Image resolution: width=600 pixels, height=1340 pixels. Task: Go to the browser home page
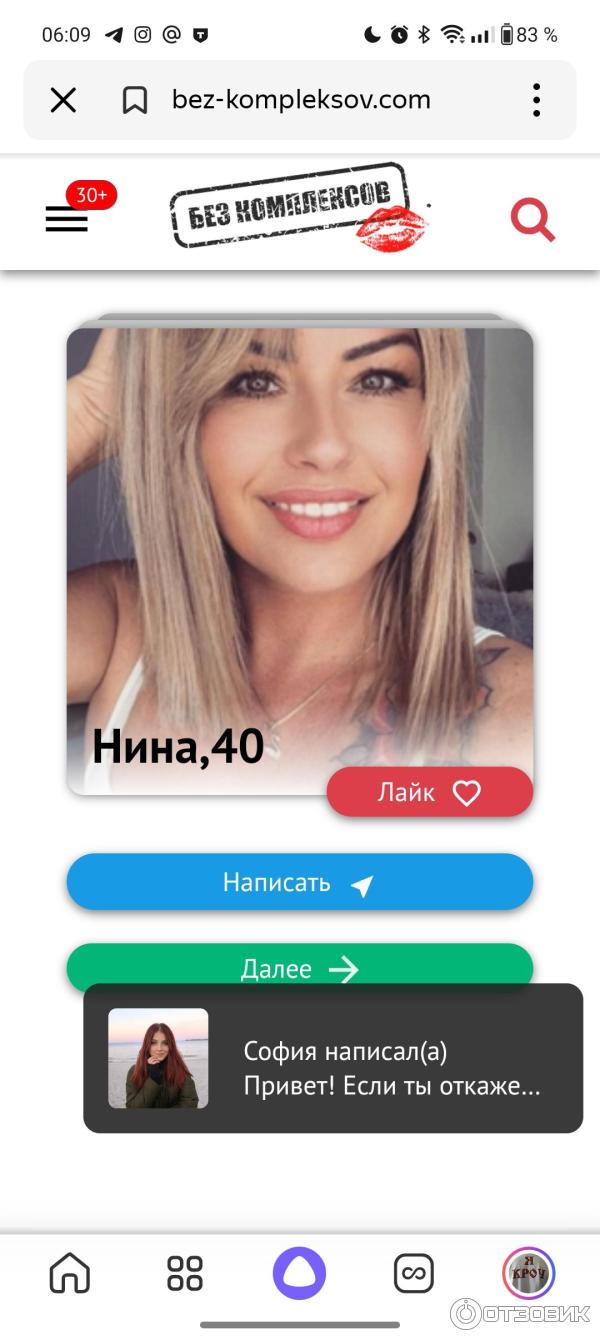pos(70,1273)
